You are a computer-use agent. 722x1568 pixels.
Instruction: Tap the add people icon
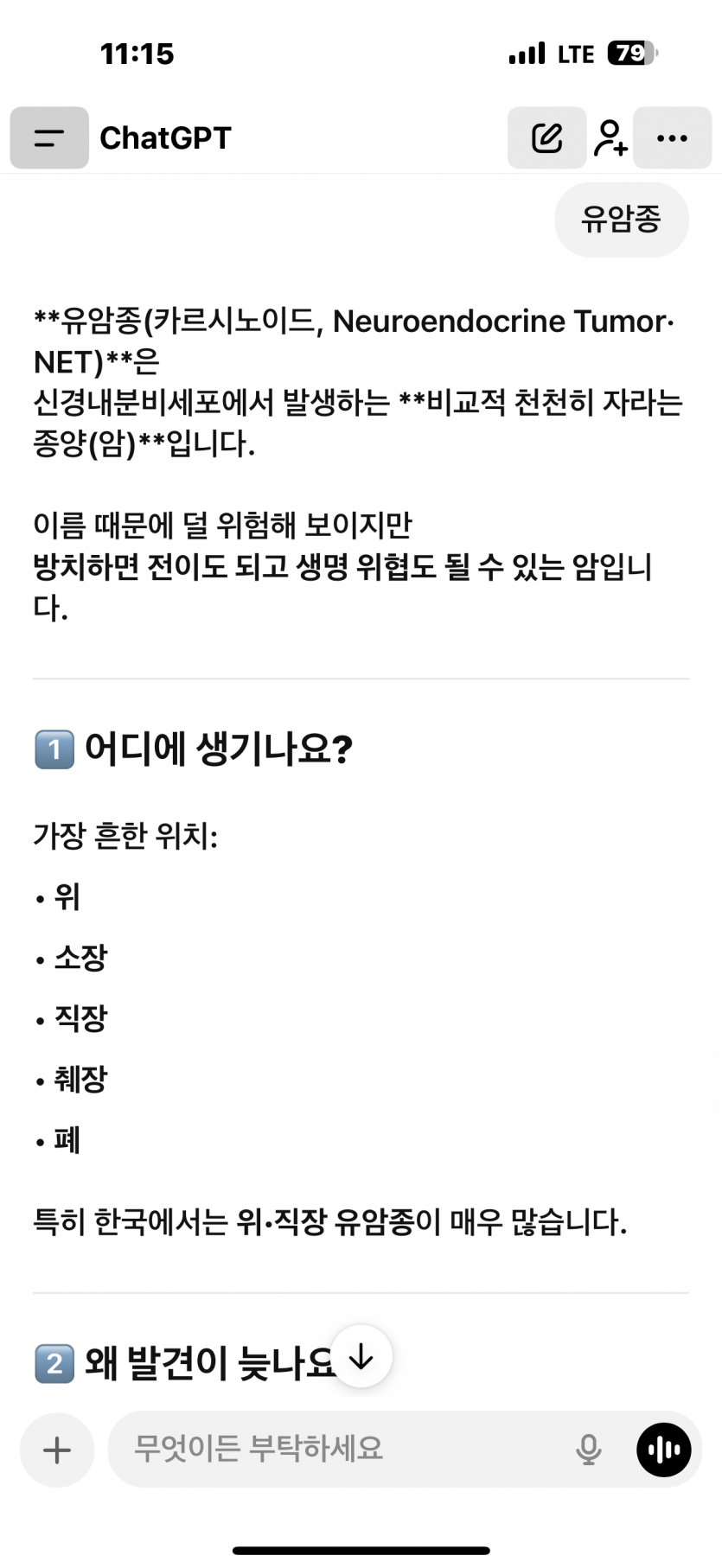[x=610, y=137]
